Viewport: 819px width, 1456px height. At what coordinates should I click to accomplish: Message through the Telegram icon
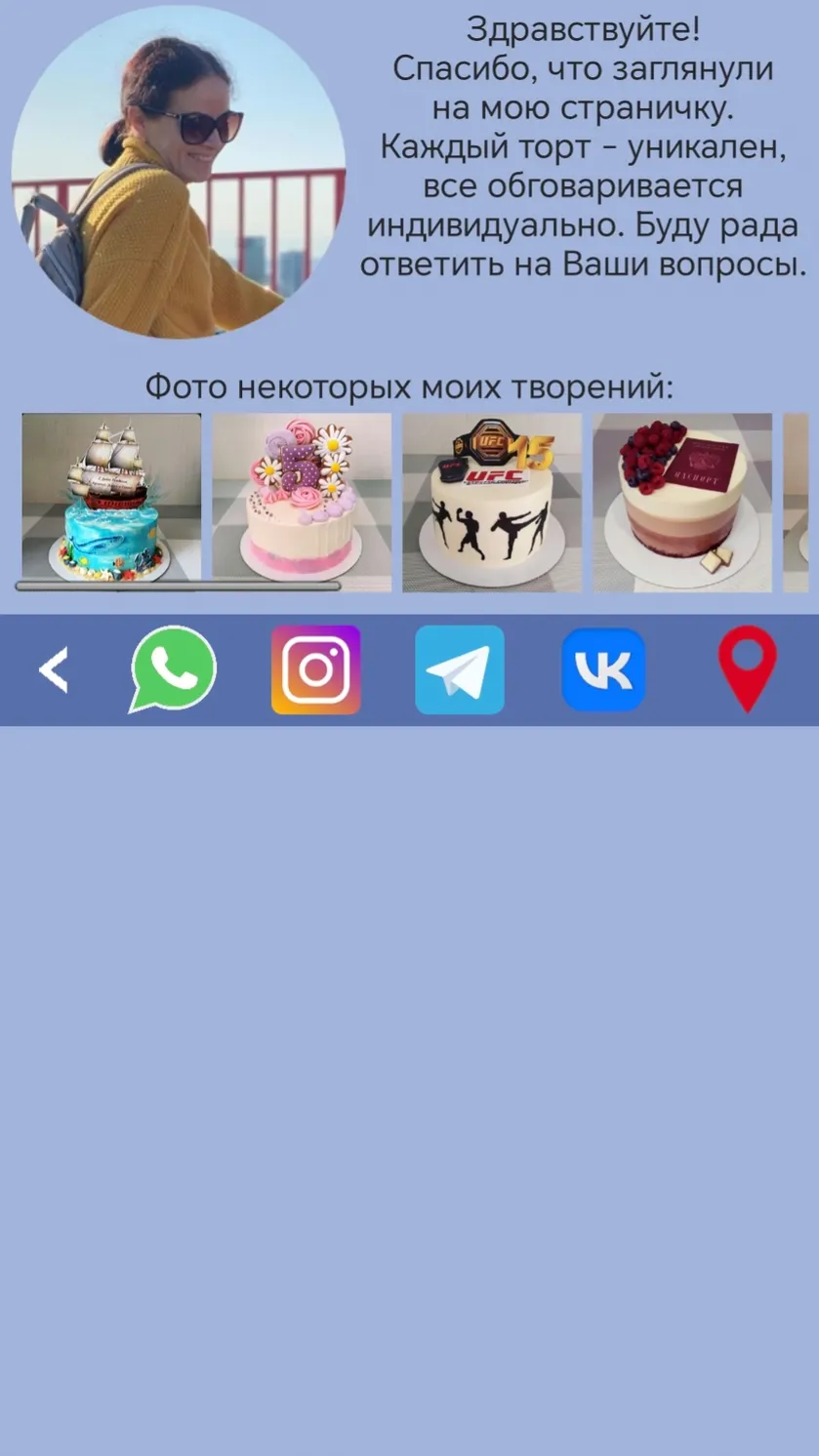460,669
